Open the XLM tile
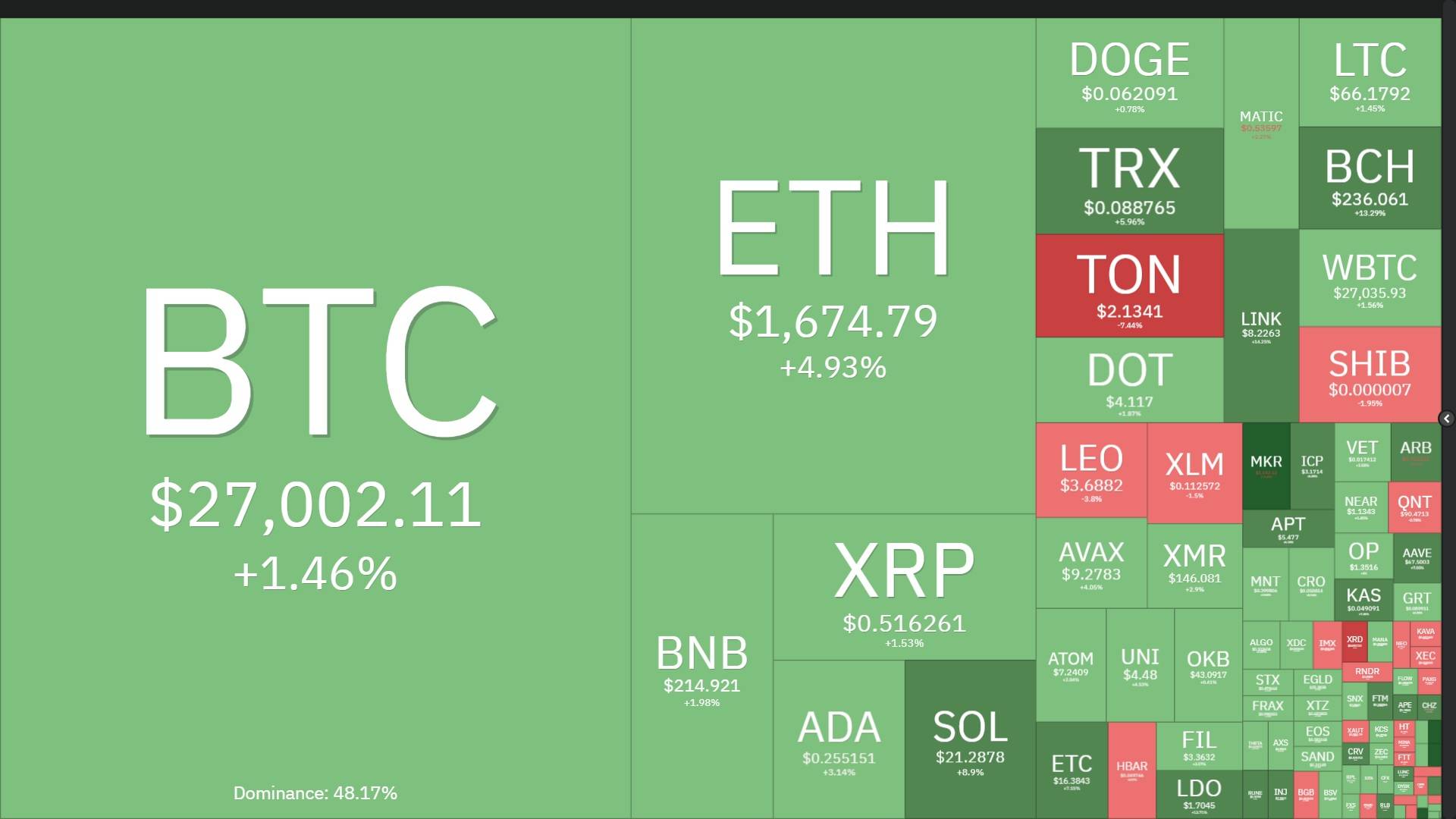1456x819 pixels. [1194, 473]
